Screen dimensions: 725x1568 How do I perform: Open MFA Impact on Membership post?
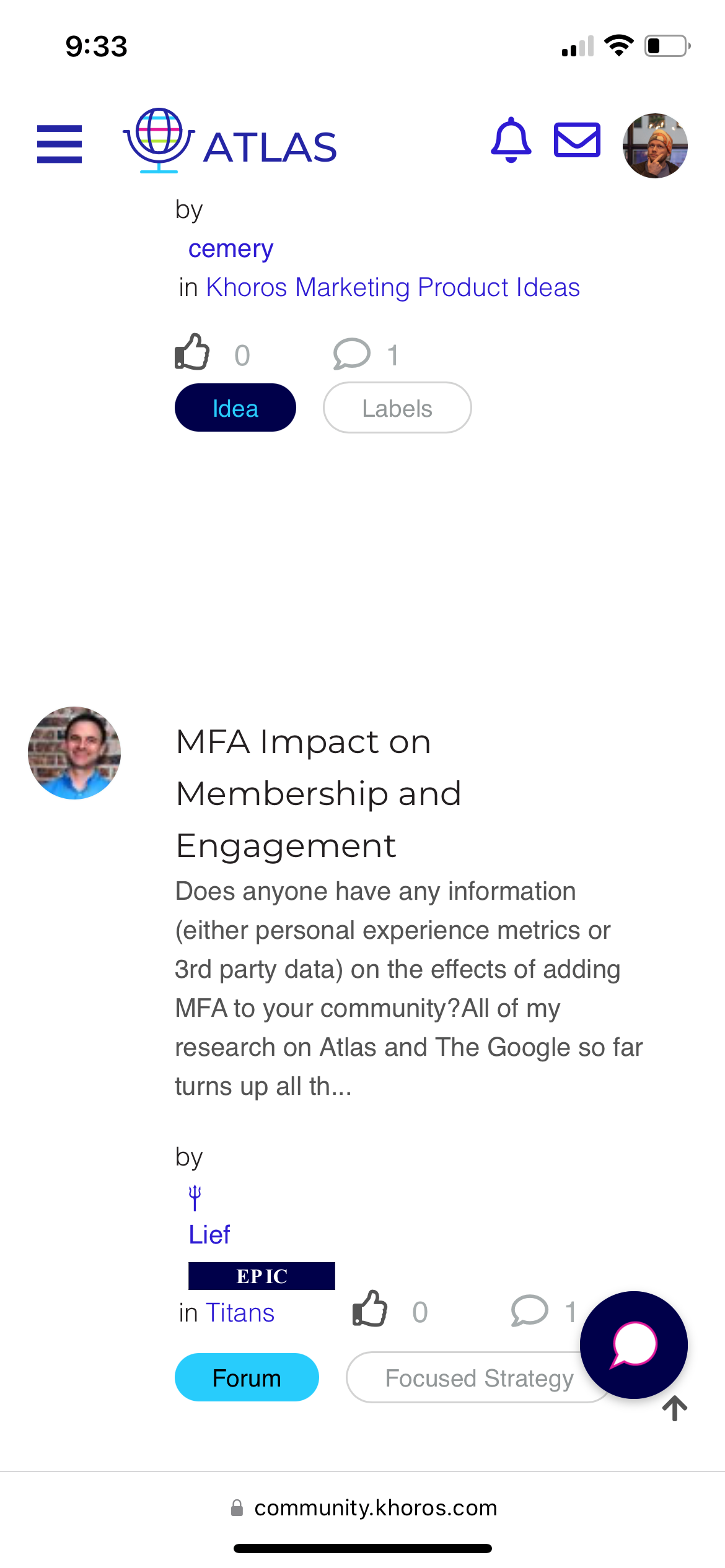[318, 793]
